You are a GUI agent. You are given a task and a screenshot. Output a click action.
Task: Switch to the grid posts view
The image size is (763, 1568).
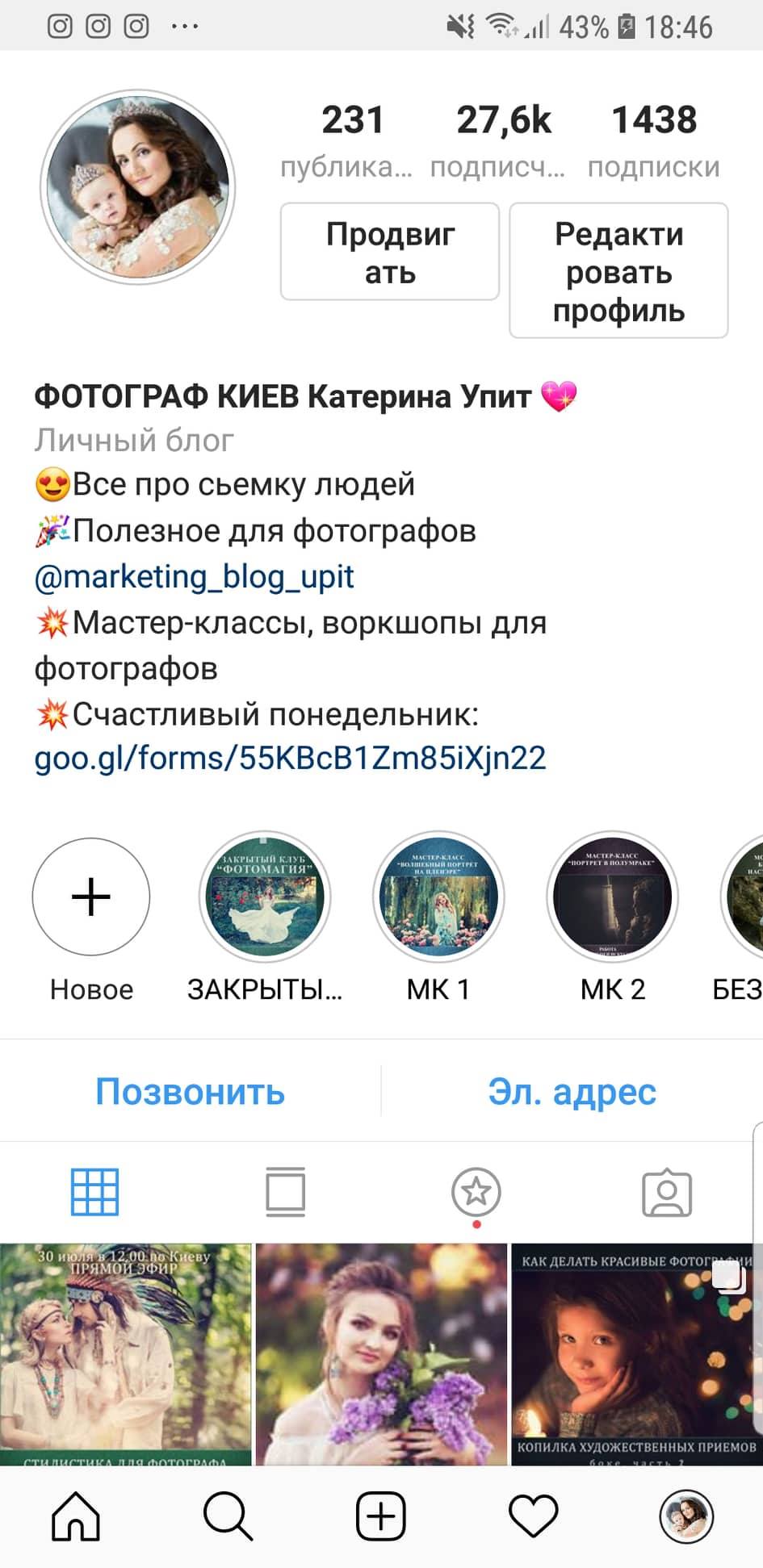[95, 1192]
